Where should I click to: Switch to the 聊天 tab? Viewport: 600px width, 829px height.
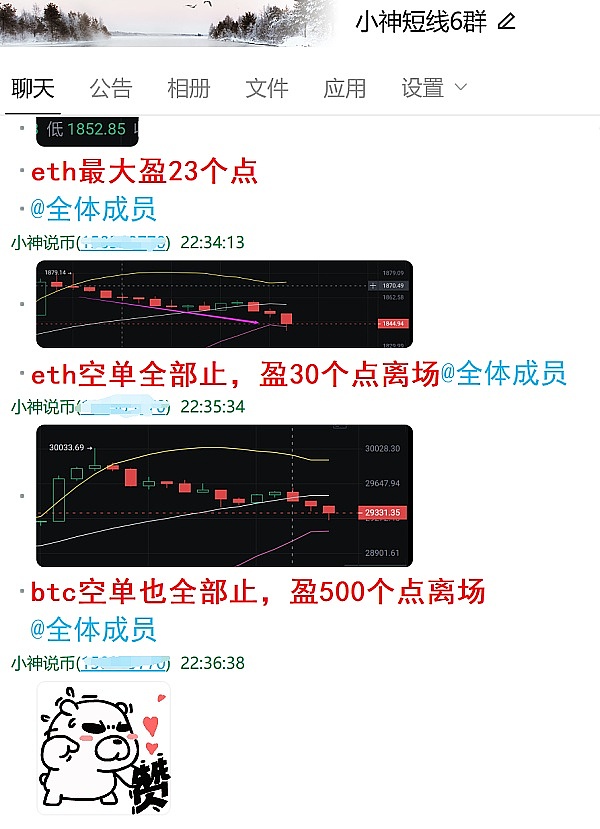pos(33,88)
